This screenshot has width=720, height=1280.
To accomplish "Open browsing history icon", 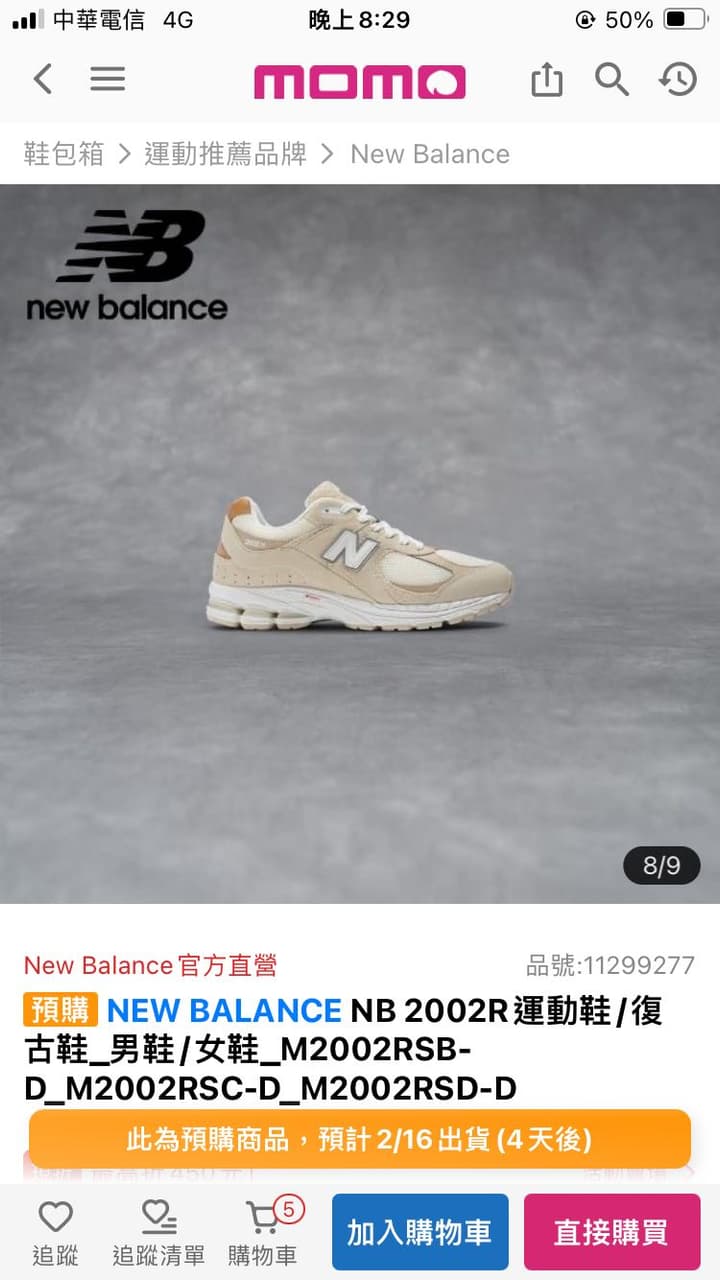I will (x=677, y=79).
